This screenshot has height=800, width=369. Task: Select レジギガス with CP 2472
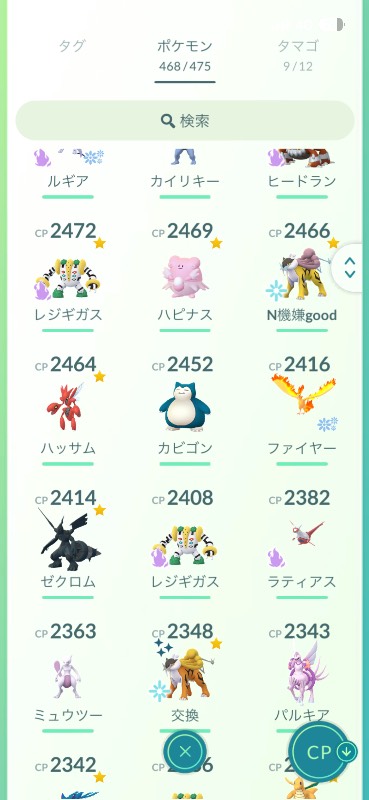(68, 276)
